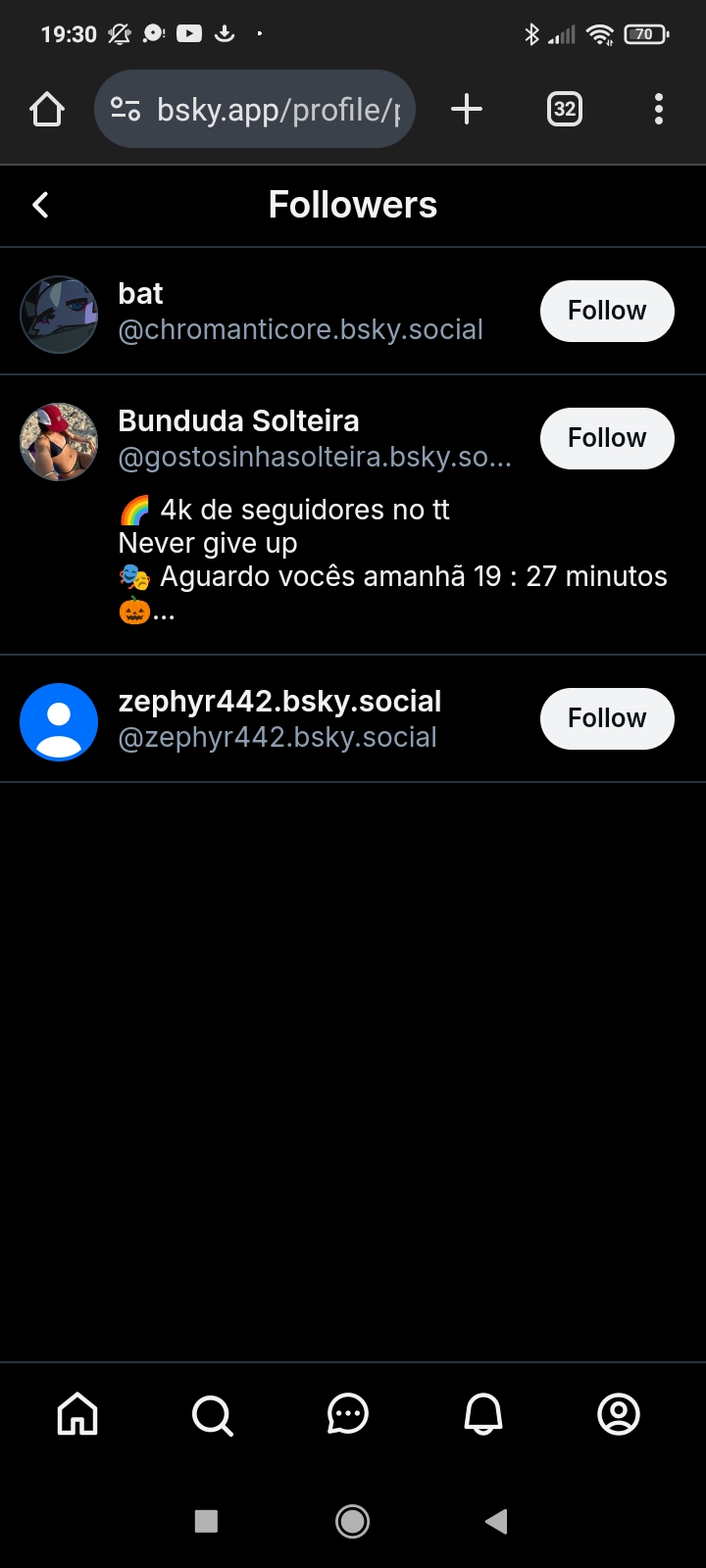View the 32 open browser tabs
This screenshot has width=706, height=1568.
click(564, 109)
